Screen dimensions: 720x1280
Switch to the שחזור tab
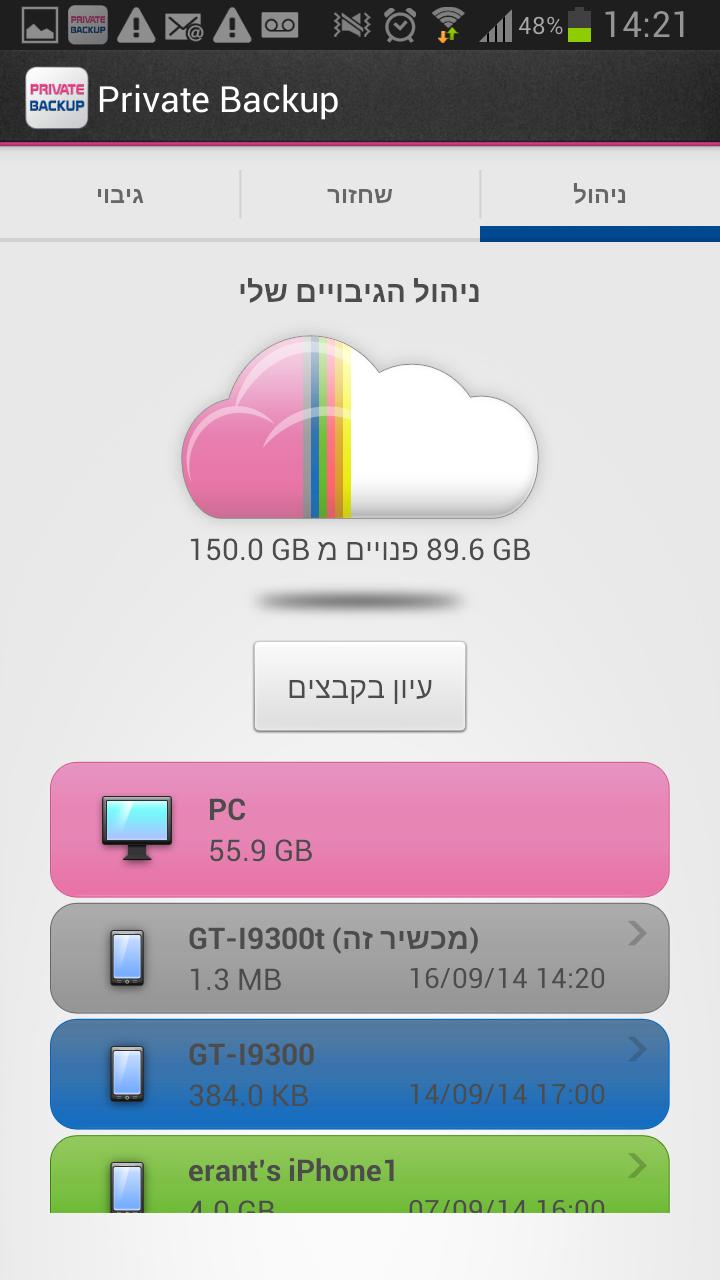point(360,196)
